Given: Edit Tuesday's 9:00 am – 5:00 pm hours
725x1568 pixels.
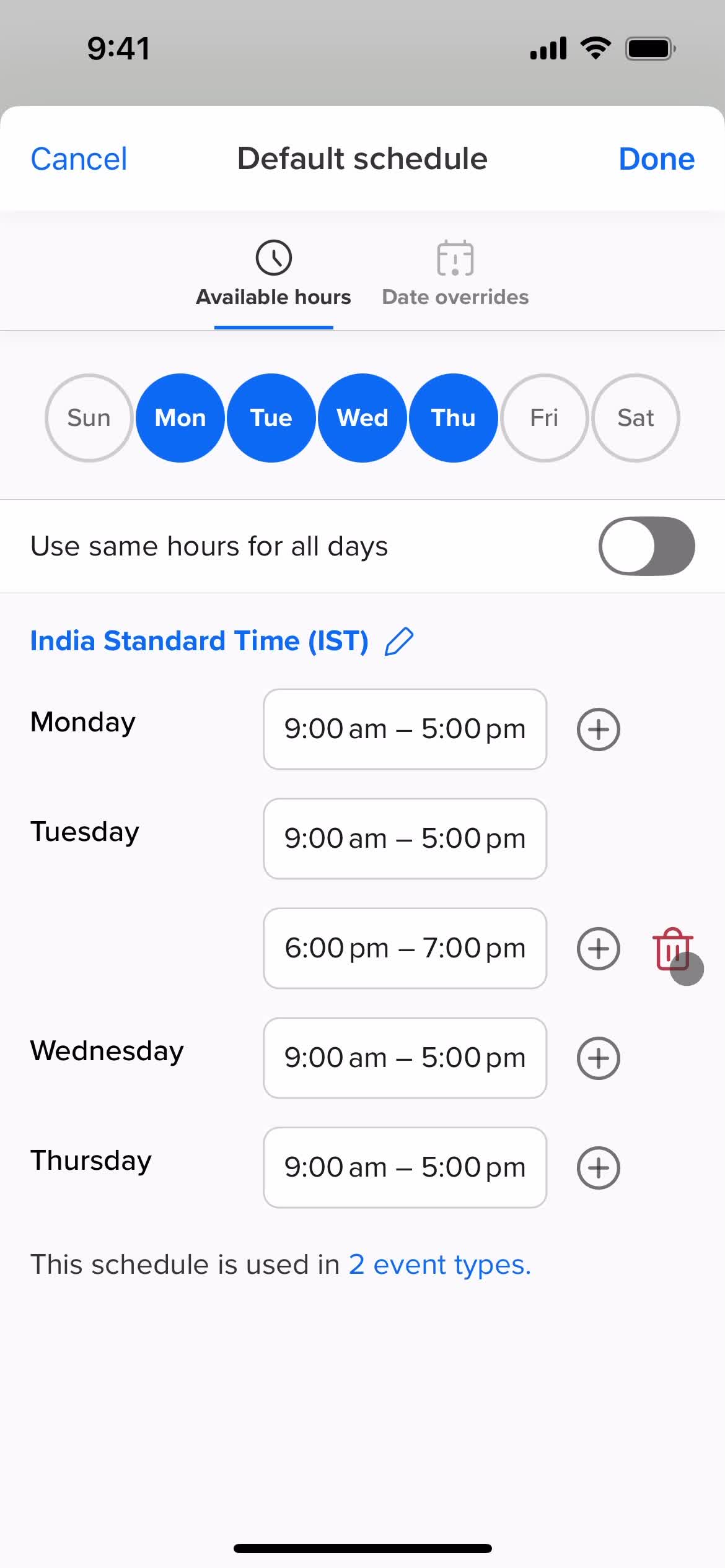Looking at the screenshot, I should coord(405,838).
